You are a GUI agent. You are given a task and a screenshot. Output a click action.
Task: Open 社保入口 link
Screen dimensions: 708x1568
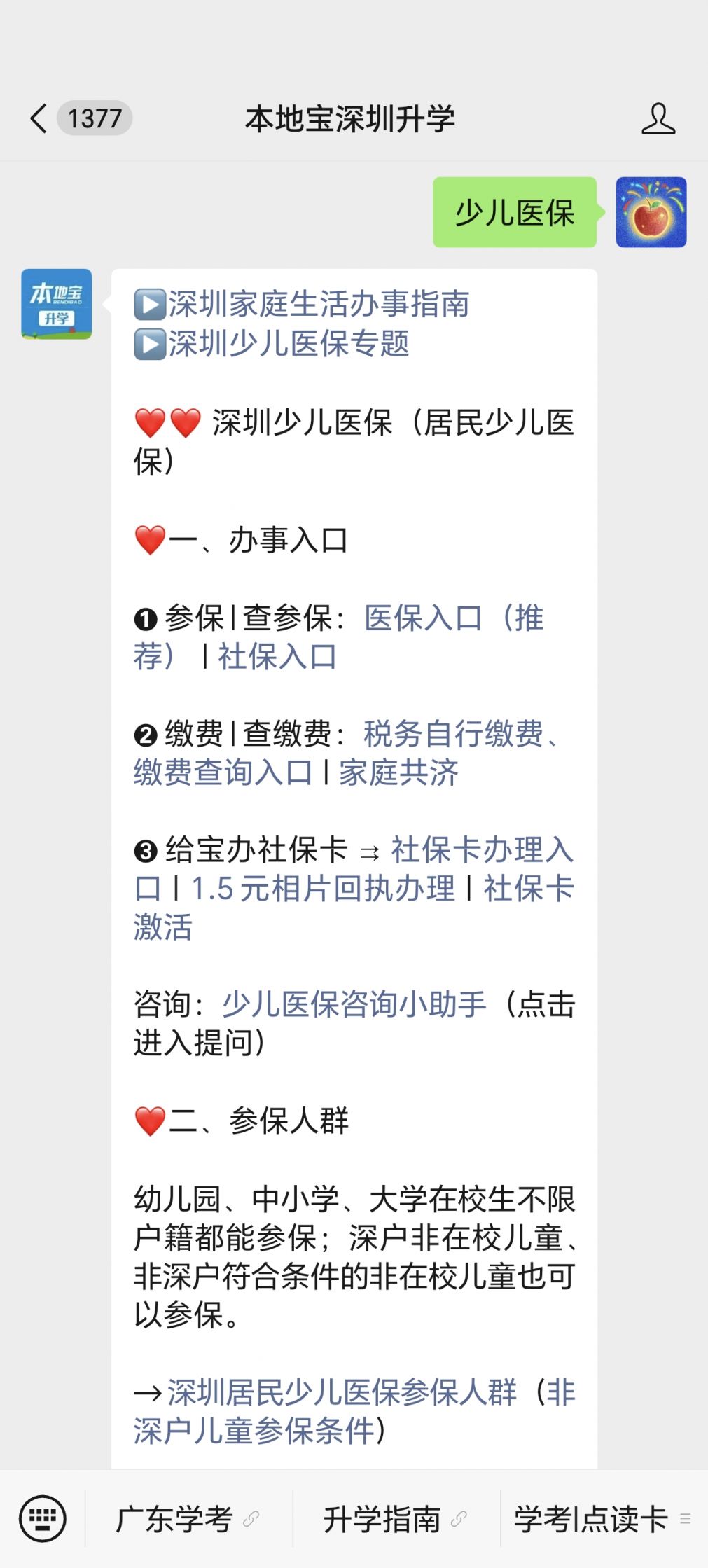(x=277, y=657)
